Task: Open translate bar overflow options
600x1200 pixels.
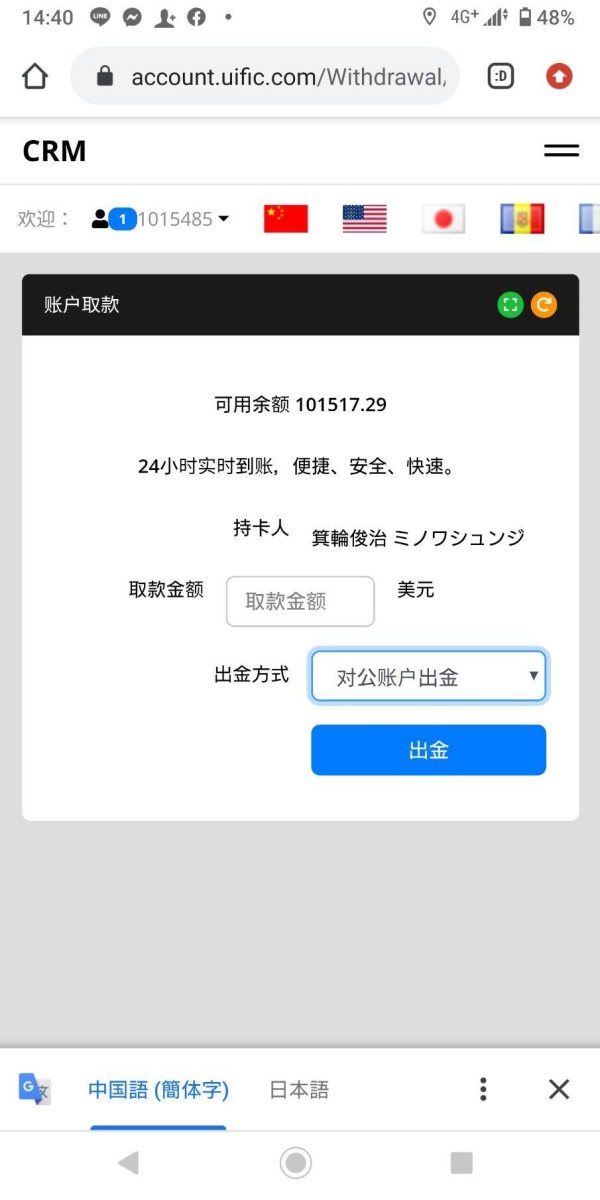Action: pos(483,1089)
